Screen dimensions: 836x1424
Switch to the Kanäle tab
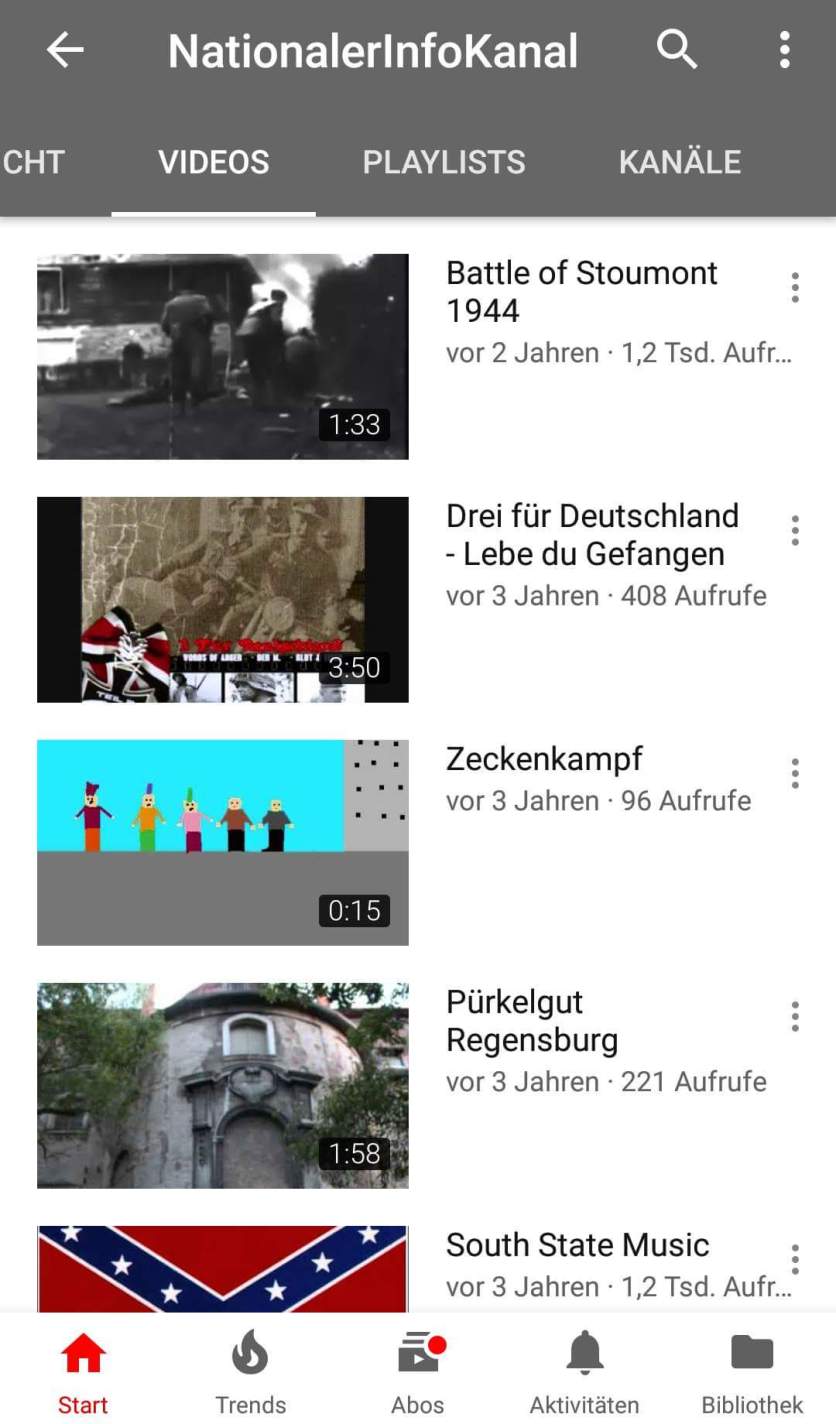click(x=680, y=162)
